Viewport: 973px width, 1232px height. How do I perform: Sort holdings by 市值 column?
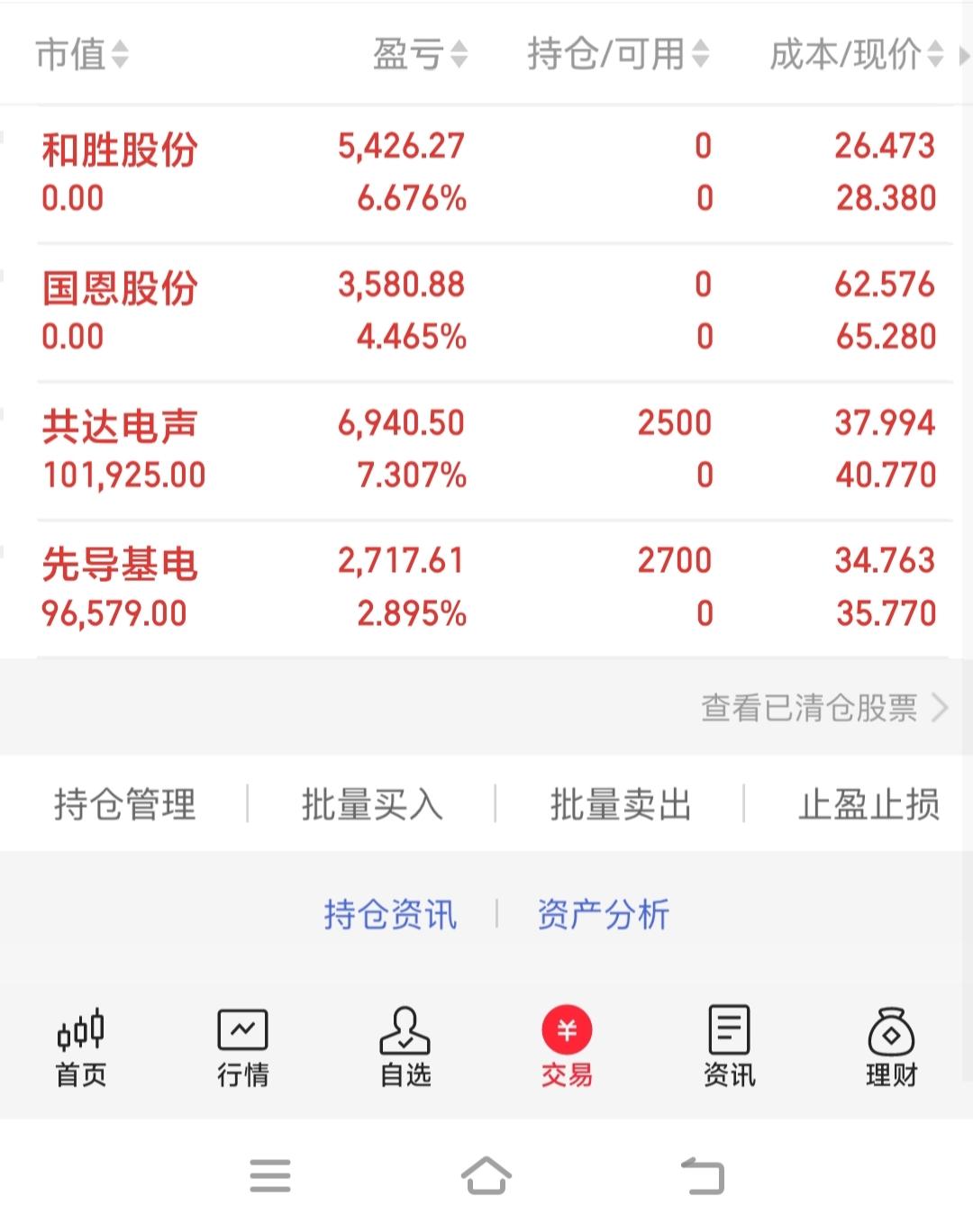click(x=82, y=55)
